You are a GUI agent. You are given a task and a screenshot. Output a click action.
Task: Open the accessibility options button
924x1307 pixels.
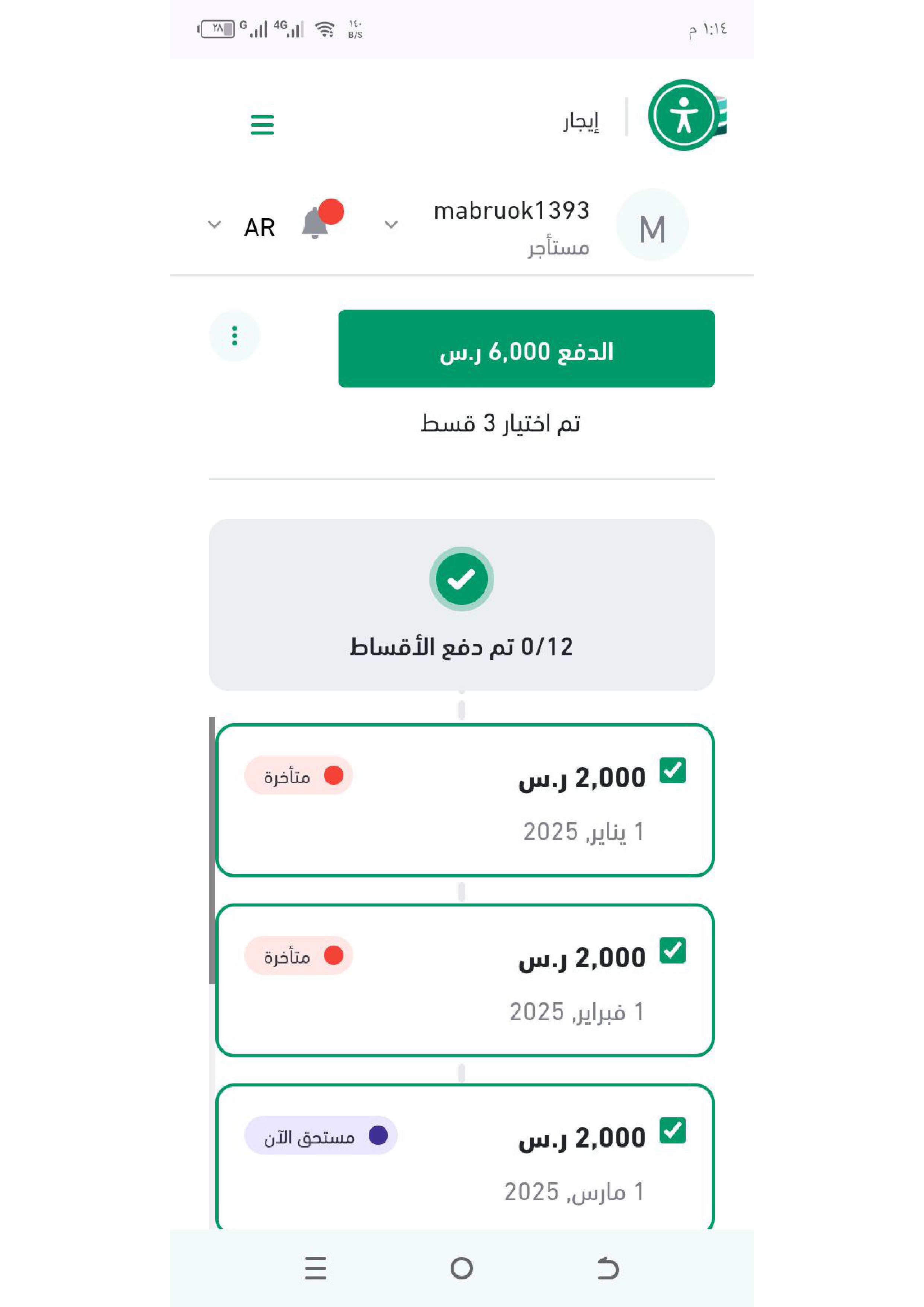coord(683,115)
